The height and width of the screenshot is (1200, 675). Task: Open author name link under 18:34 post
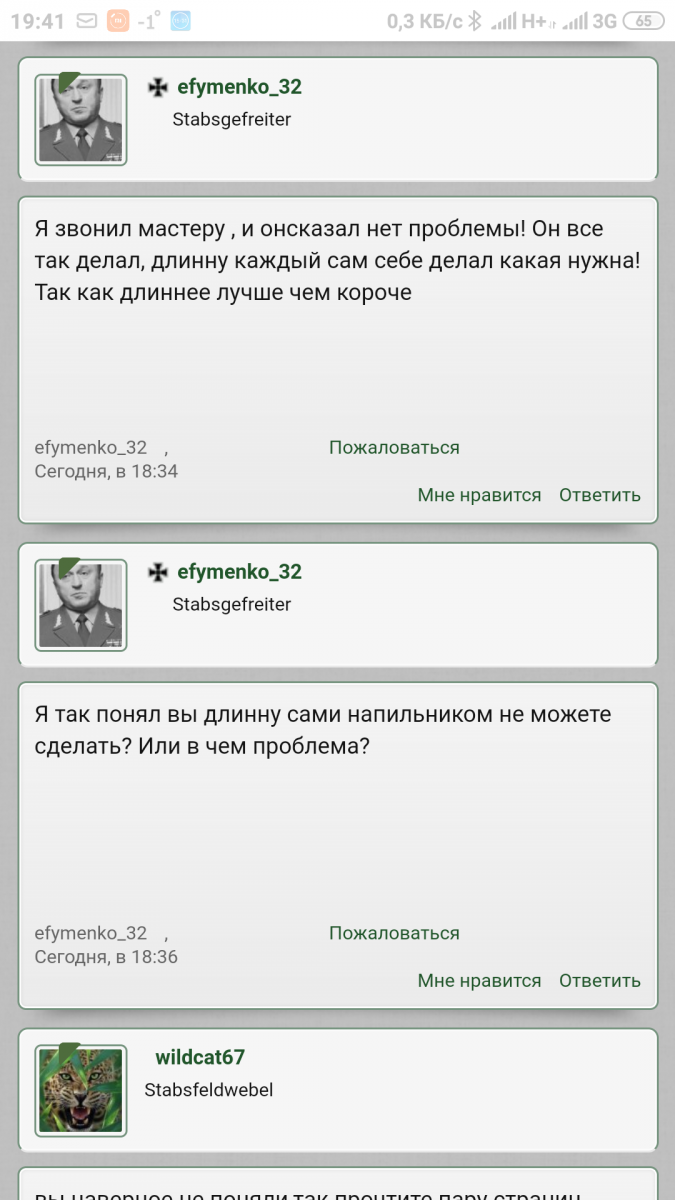click(90, 447)
